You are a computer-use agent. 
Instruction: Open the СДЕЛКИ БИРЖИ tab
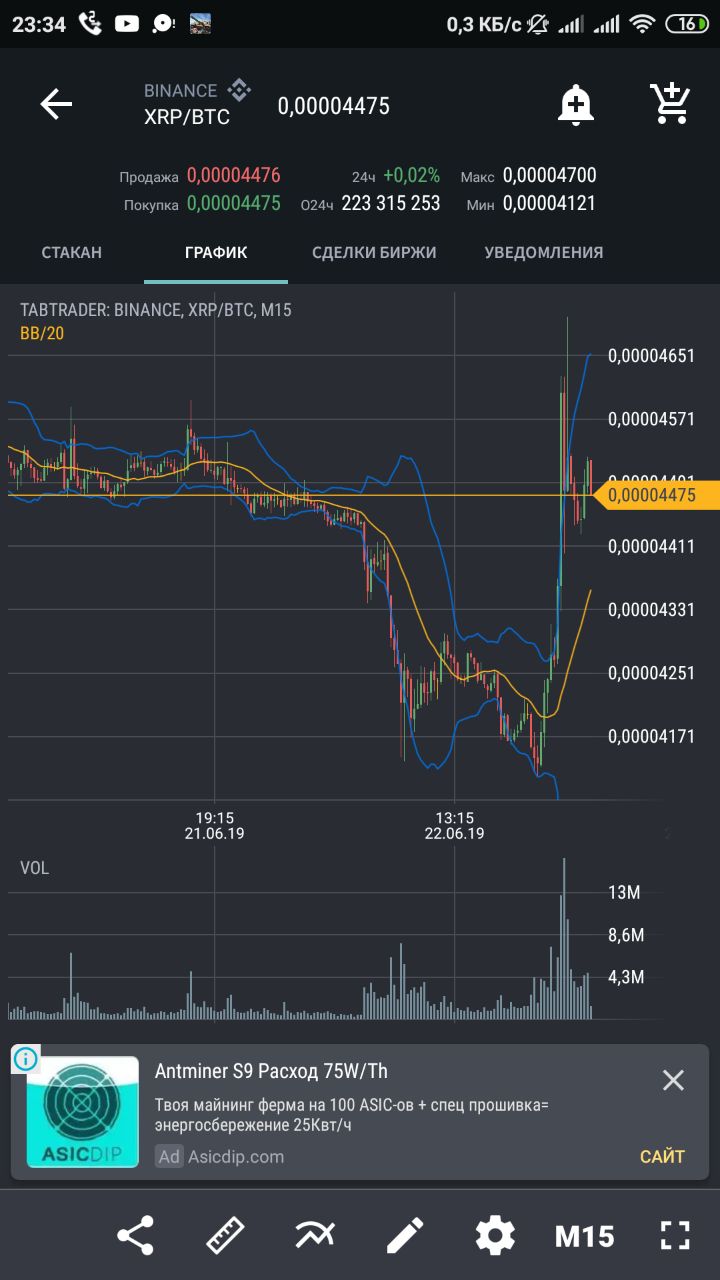click(374, 252)
